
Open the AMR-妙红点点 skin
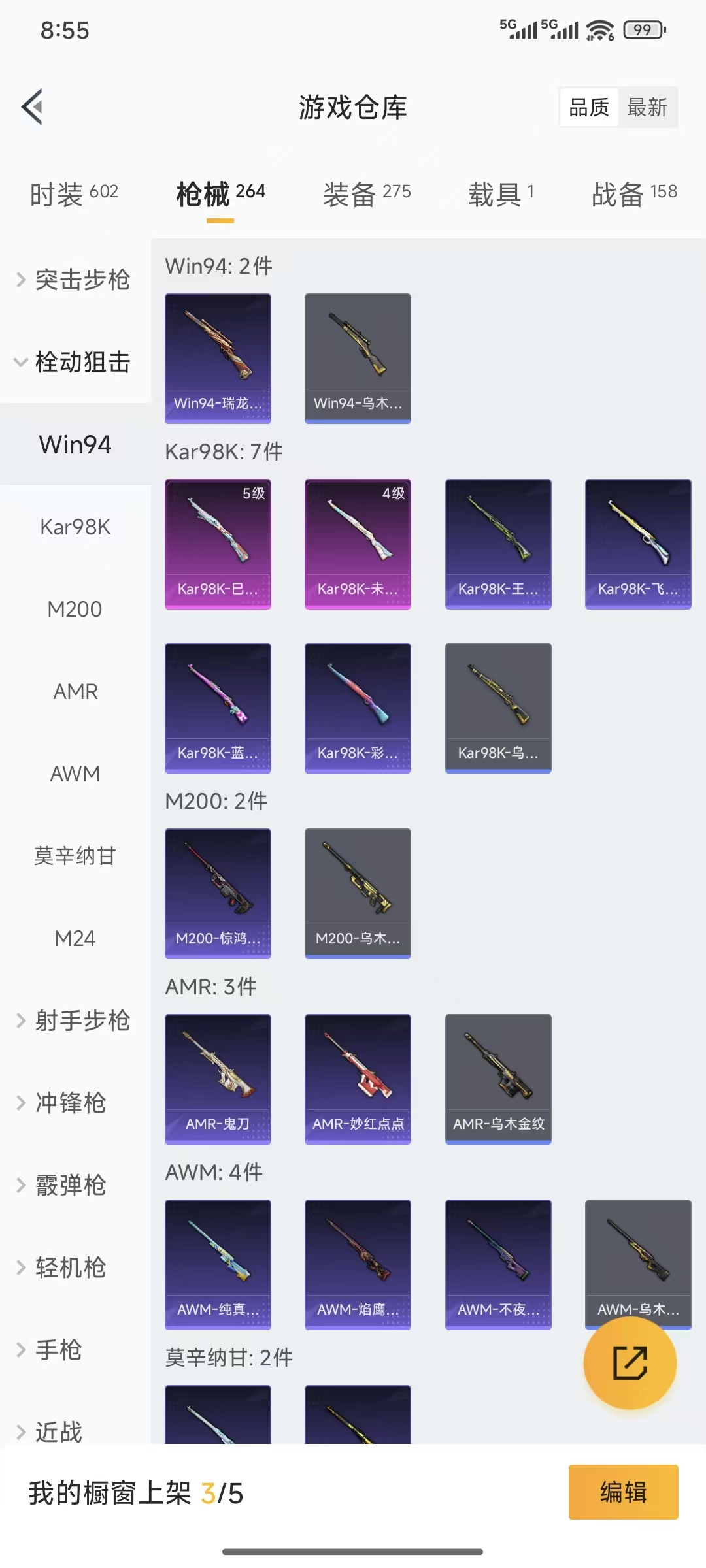point(358,1078)
